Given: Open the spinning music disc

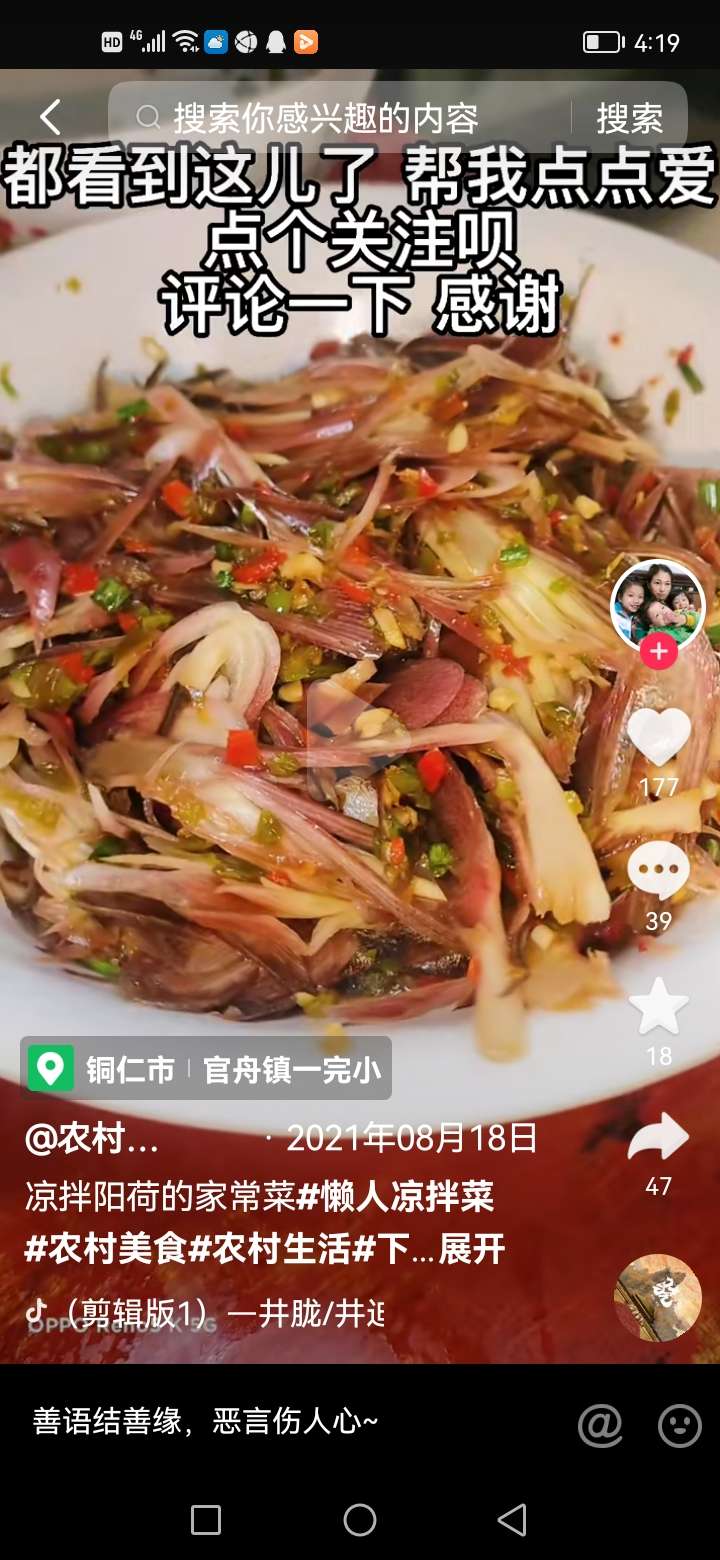Looking at the screenshot, I should (x=657, y=1297).
